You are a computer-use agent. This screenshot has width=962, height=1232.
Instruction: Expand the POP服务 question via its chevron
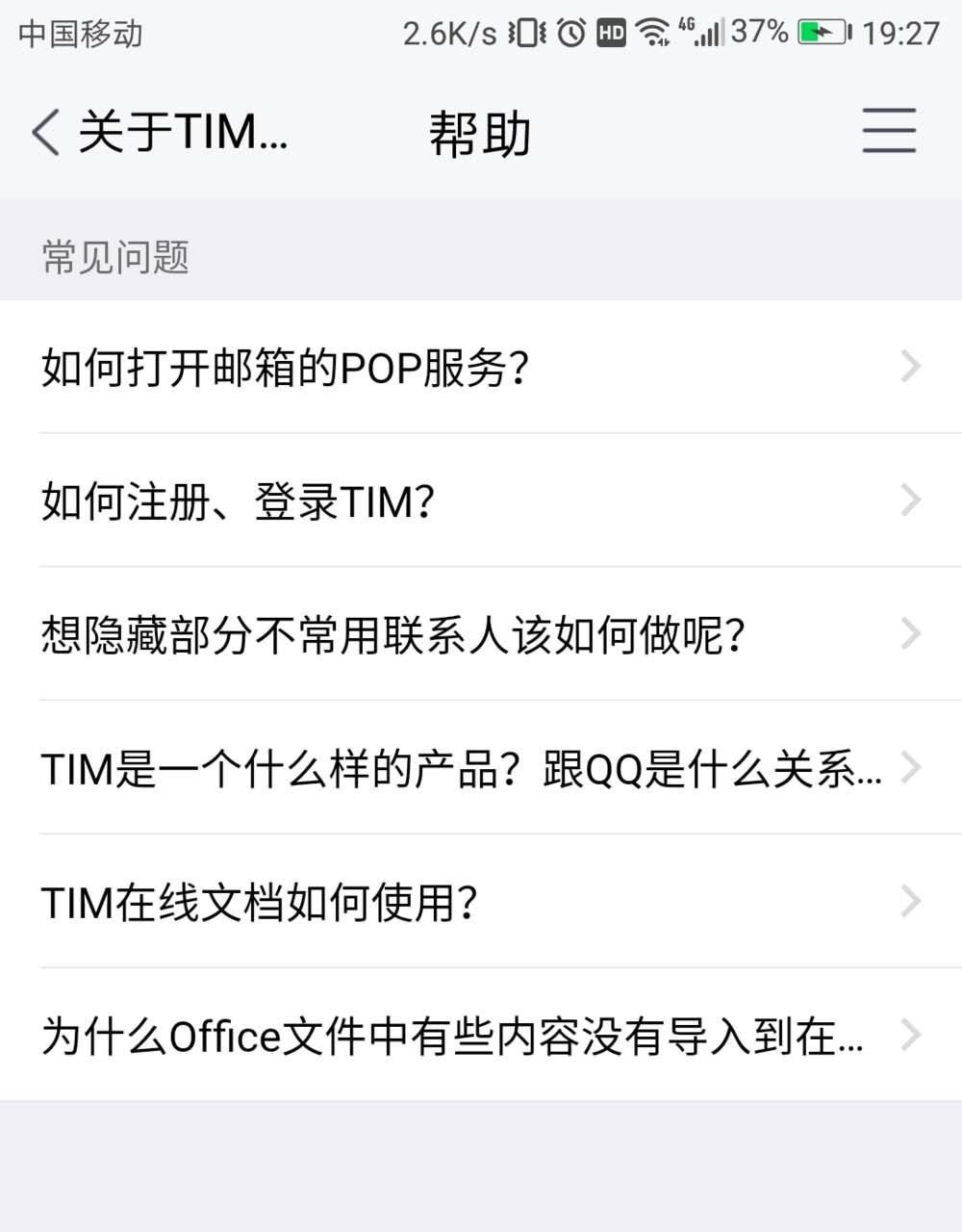[910, 365]
